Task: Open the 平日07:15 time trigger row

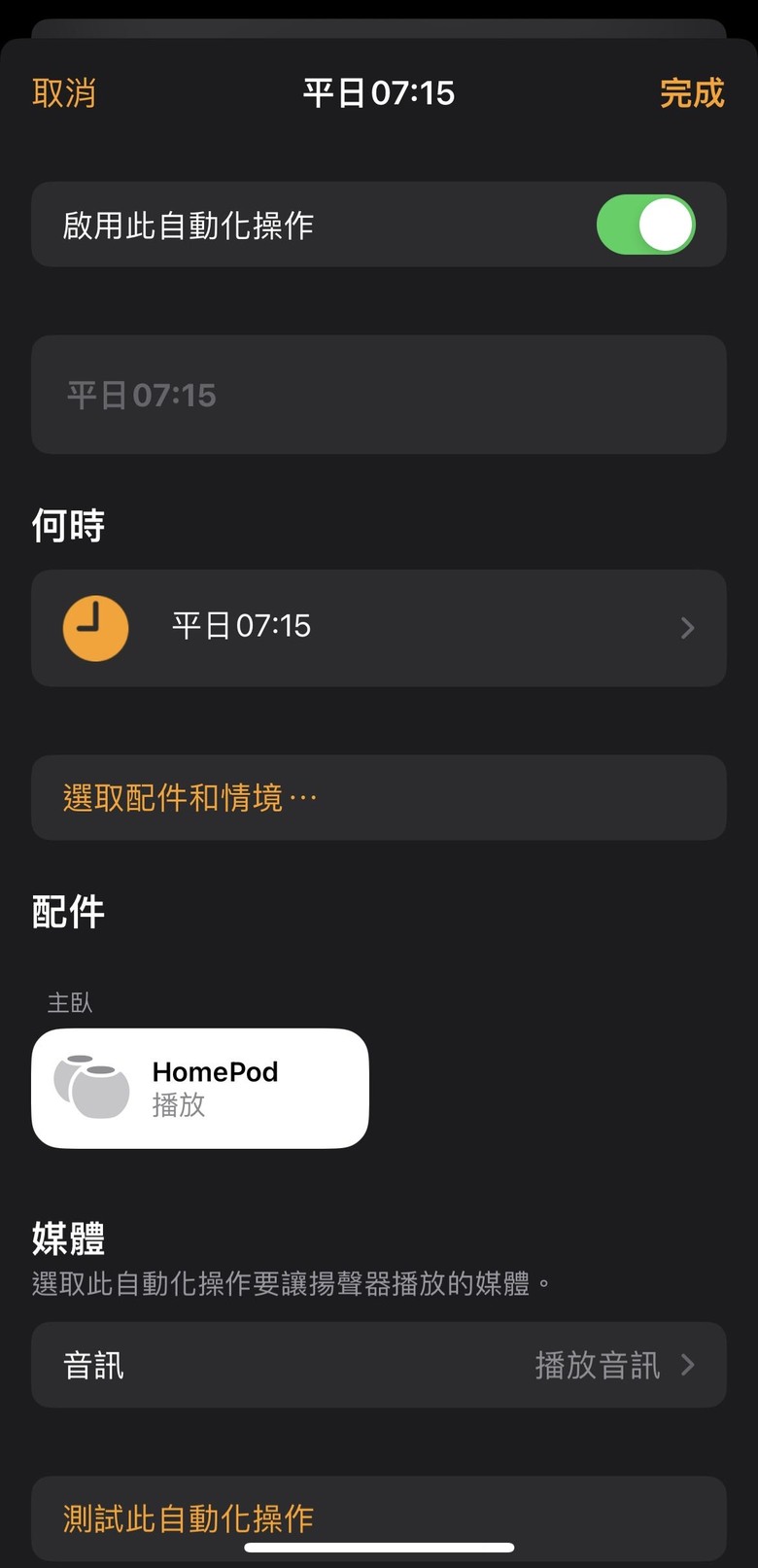Action: point(379,628)
